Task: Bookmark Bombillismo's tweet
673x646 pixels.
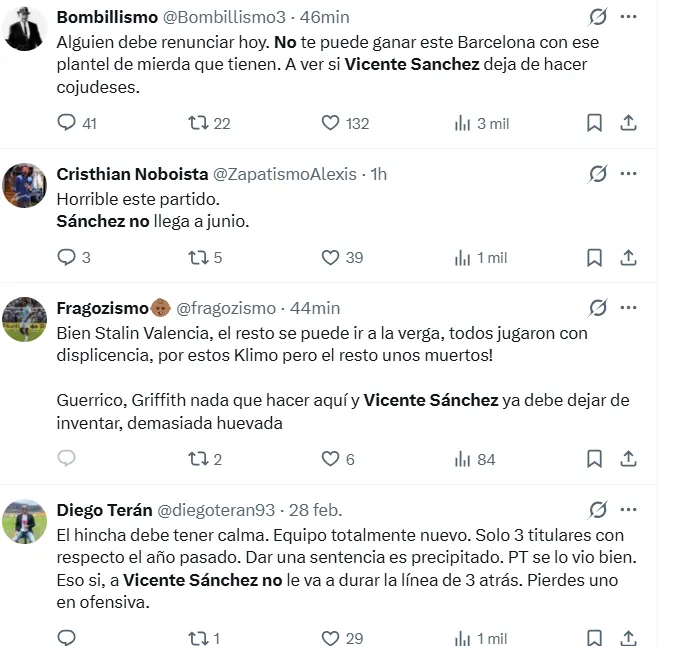Action: (x=594, y=123)
